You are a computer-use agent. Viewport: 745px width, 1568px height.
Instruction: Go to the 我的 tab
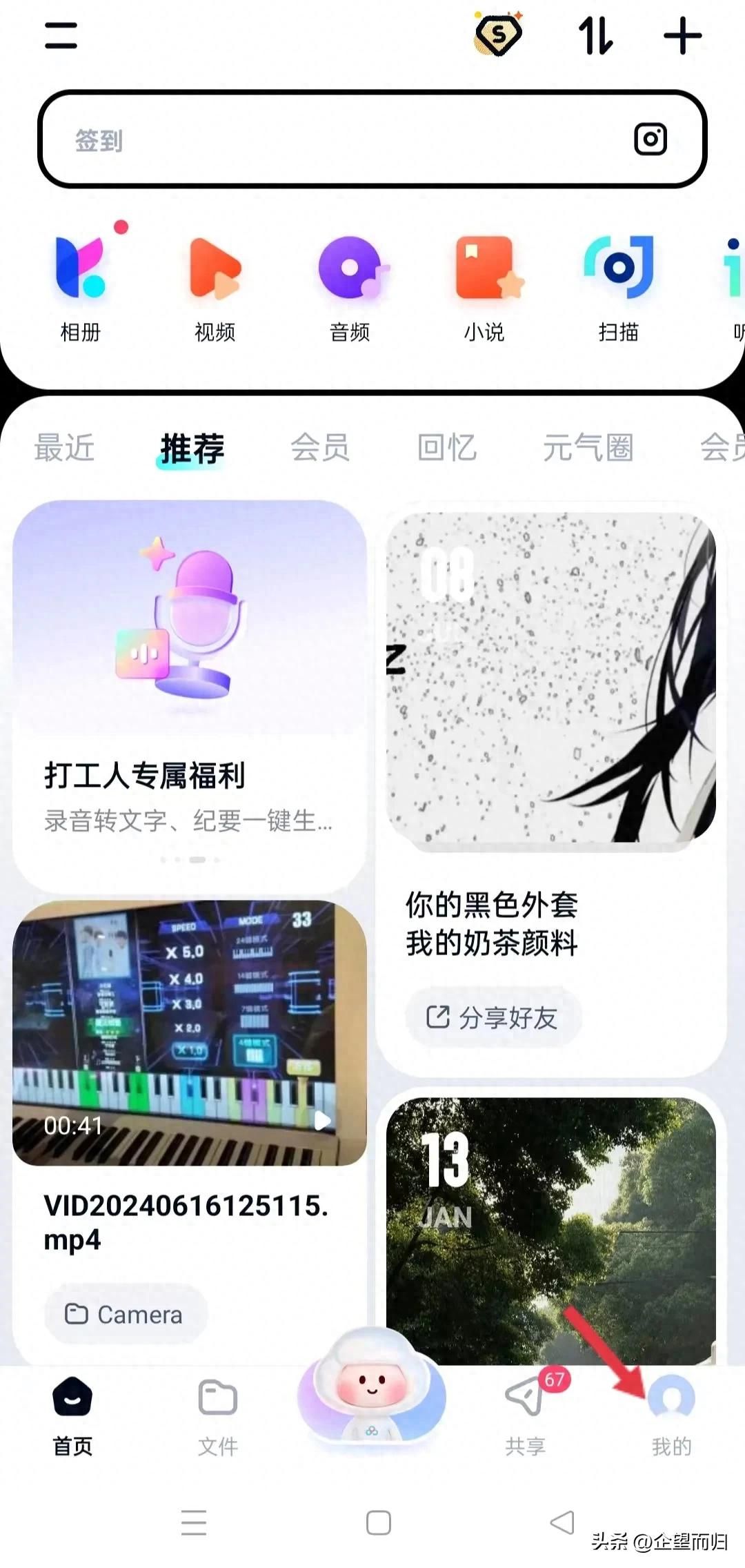(x=671, y=1413)
